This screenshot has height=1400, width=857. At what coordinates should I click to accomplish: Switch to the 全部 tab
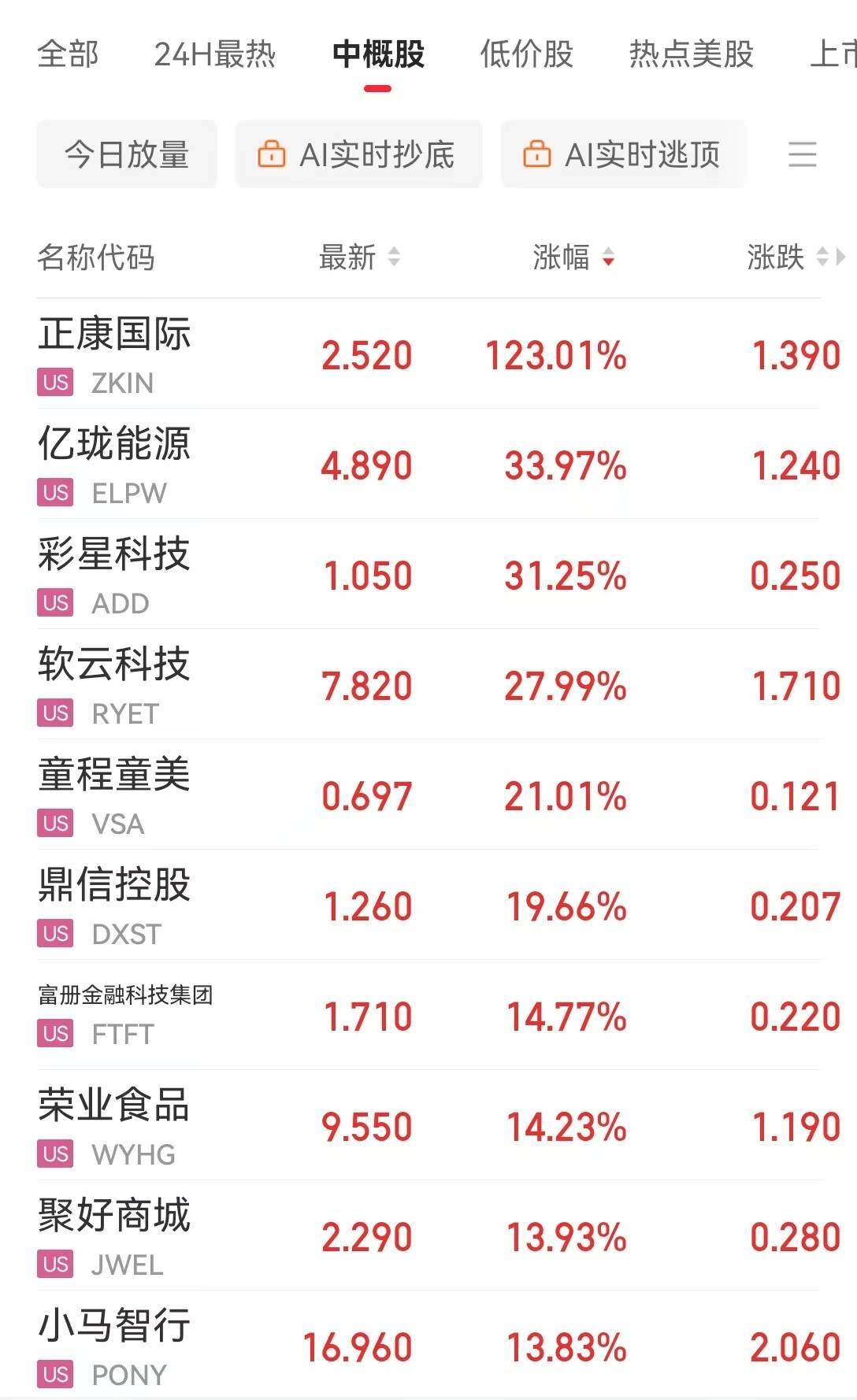[x=67, y=55]
